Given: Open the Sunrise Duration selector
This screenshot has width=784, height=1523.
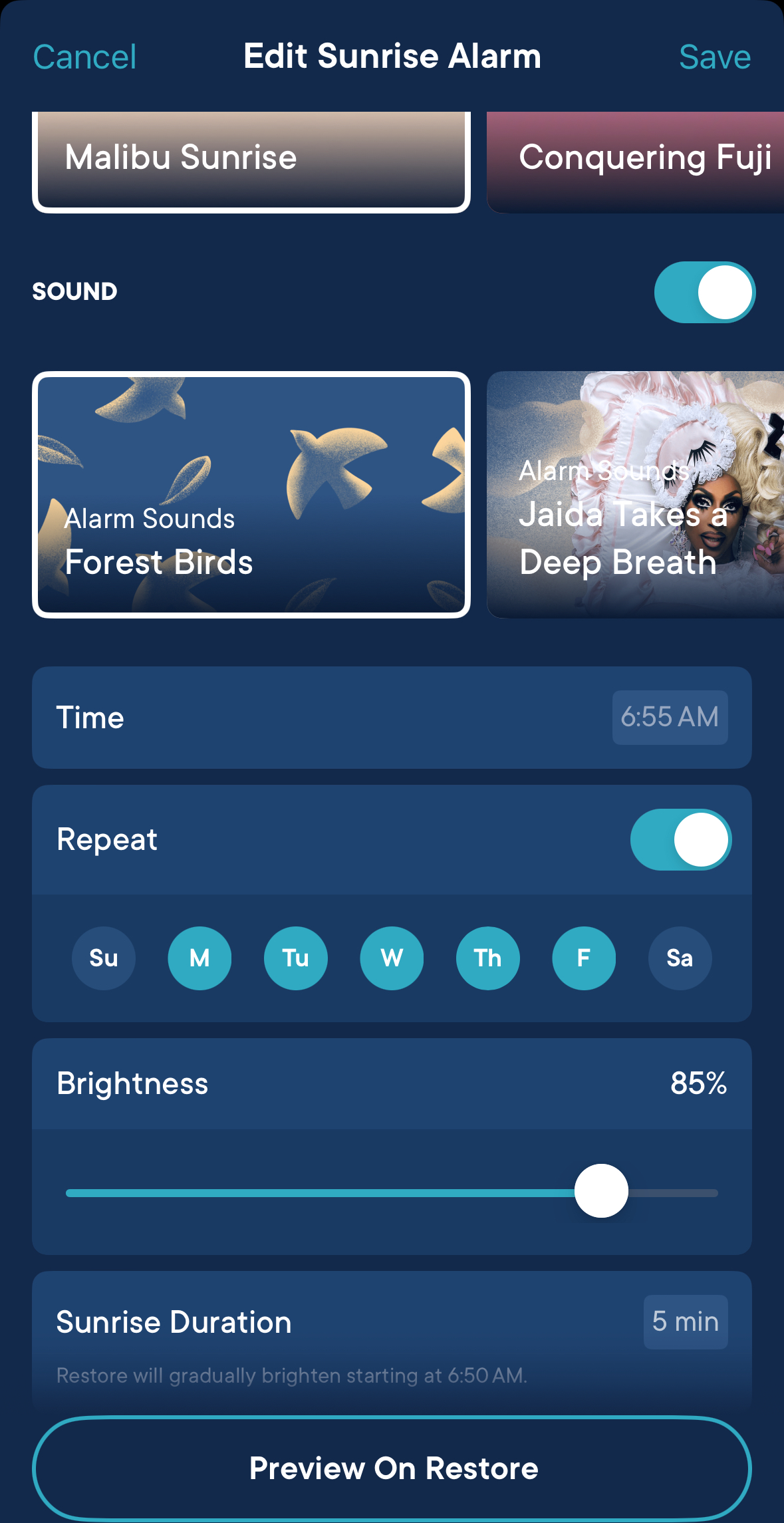Looking at the screenshot, I should tap(685, 1322).
